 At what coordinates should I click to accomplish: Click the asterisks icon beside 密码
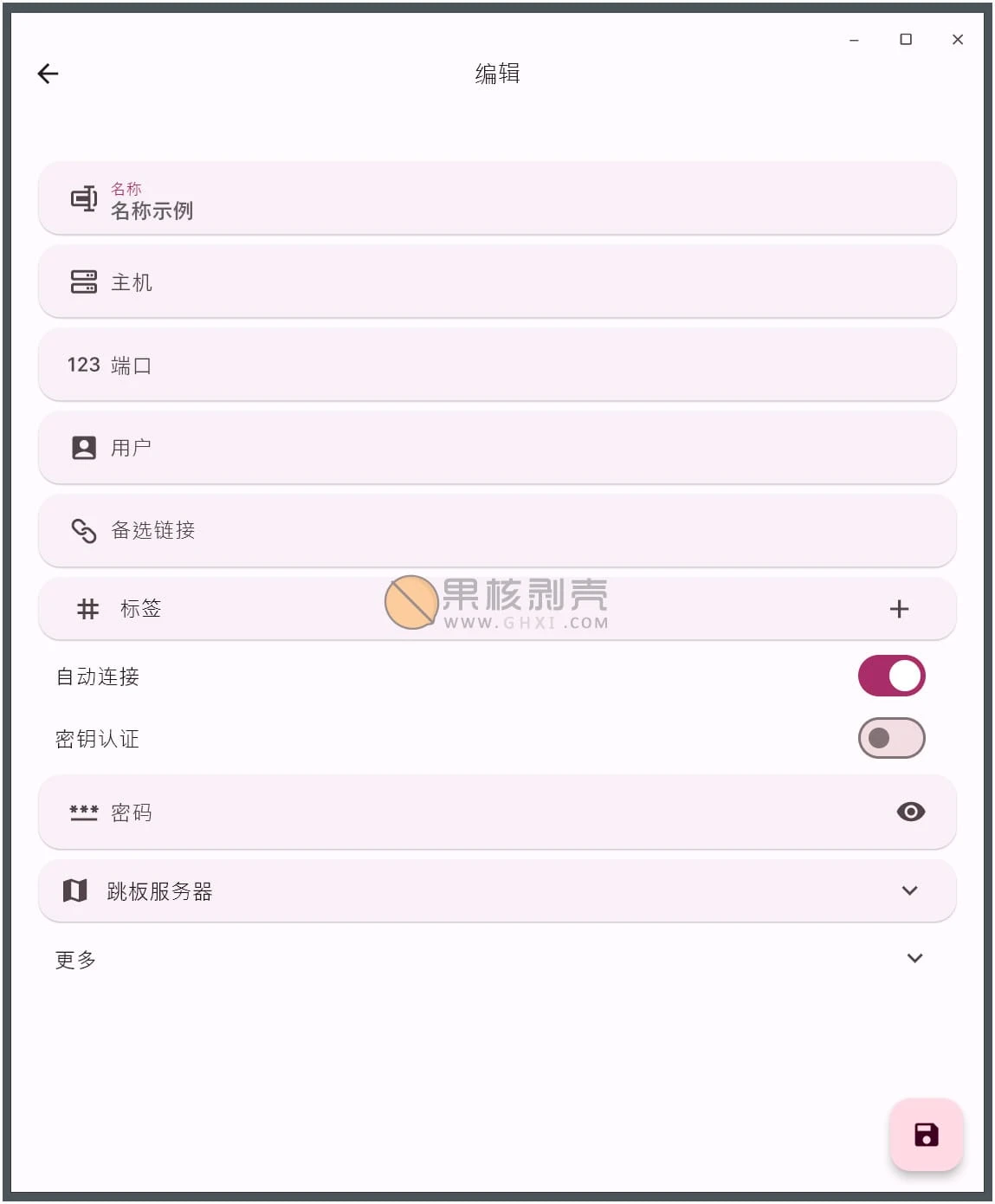pos(82,812)
